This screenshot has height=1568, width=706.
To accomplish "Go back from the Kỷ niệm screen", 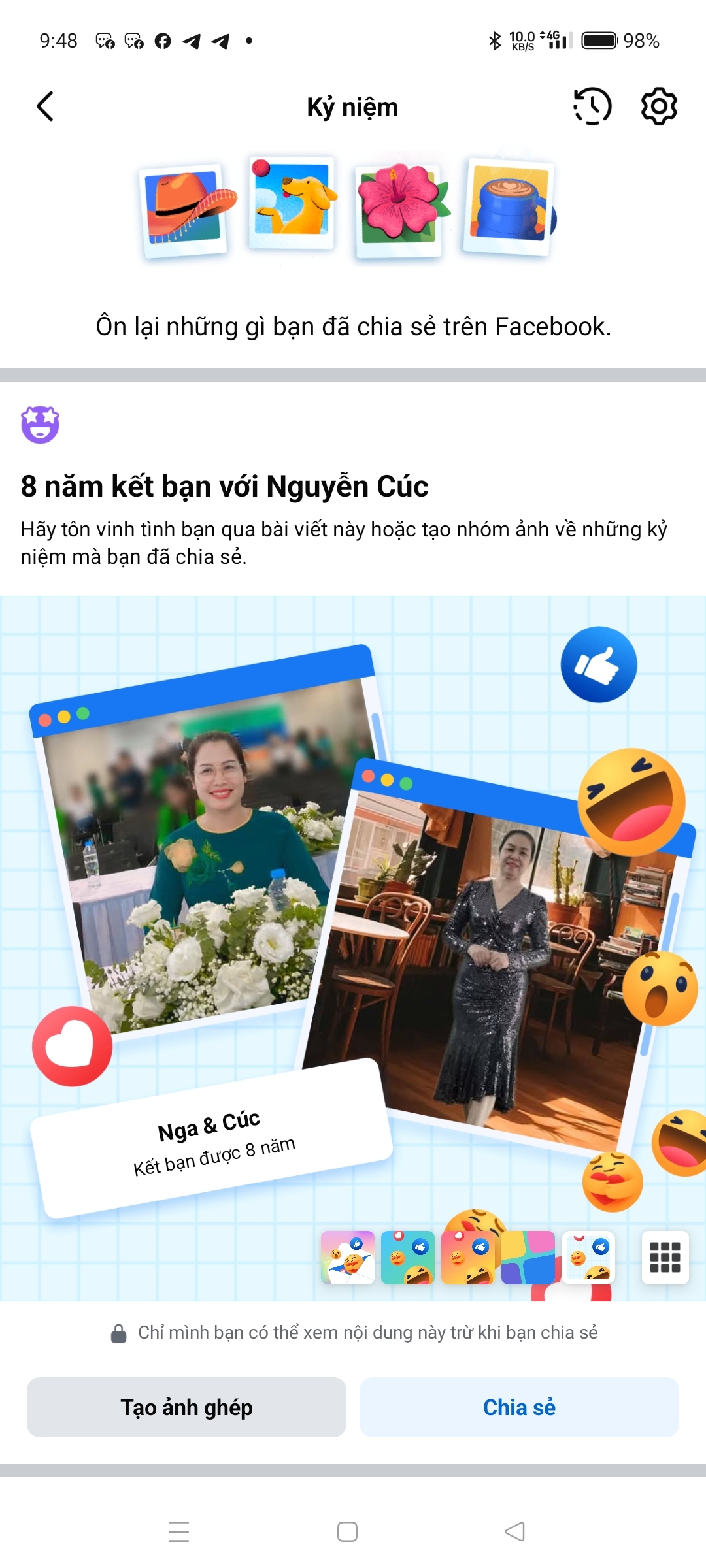I will pyautogui.click(x=45, y=106).
